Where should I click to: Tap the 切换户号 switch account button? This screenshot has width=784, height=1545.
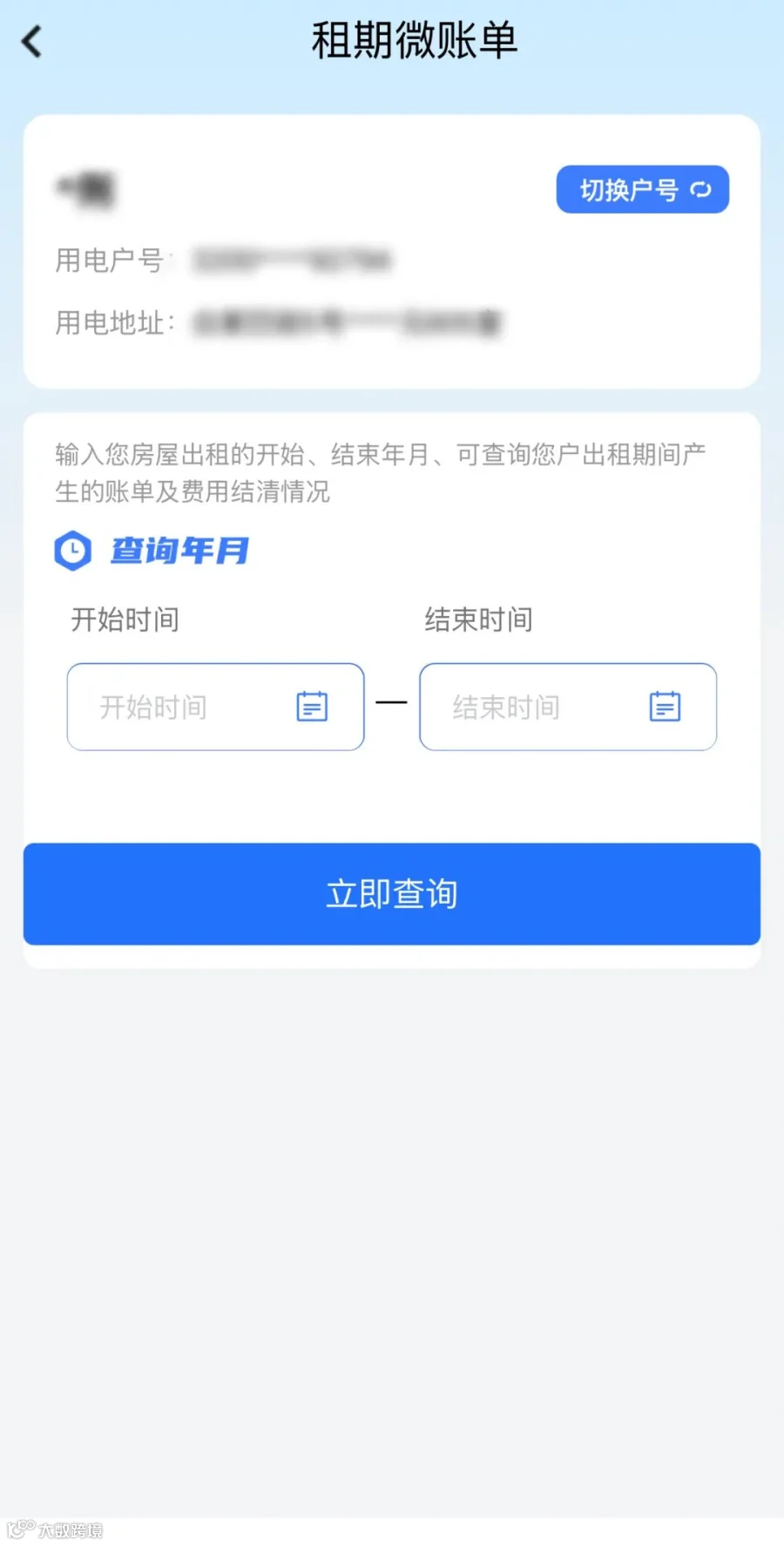point(643,189)
